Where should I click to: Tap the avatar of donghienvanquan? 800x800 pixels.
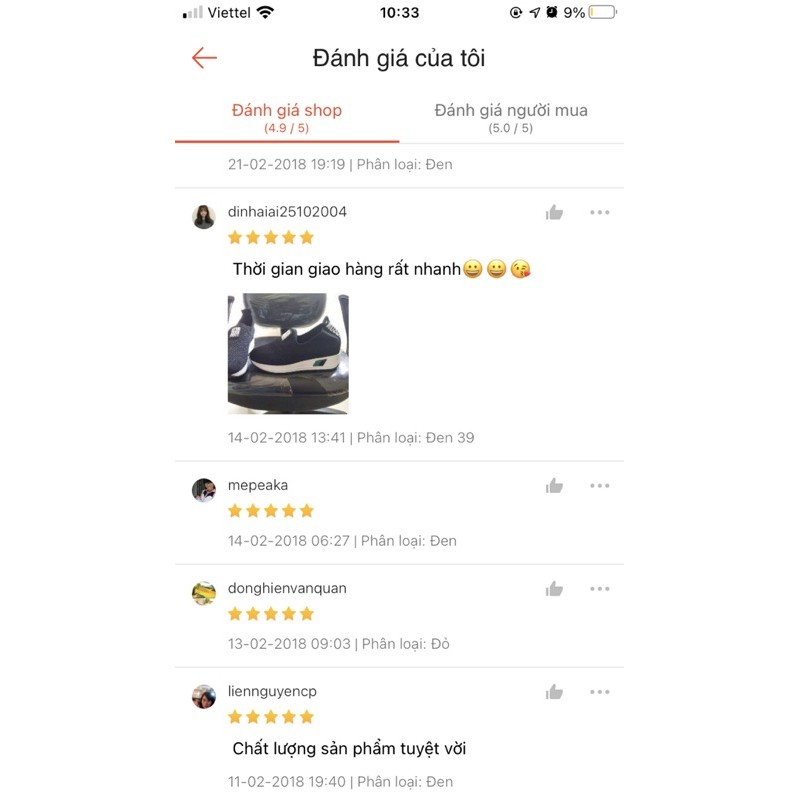[204, 593]
